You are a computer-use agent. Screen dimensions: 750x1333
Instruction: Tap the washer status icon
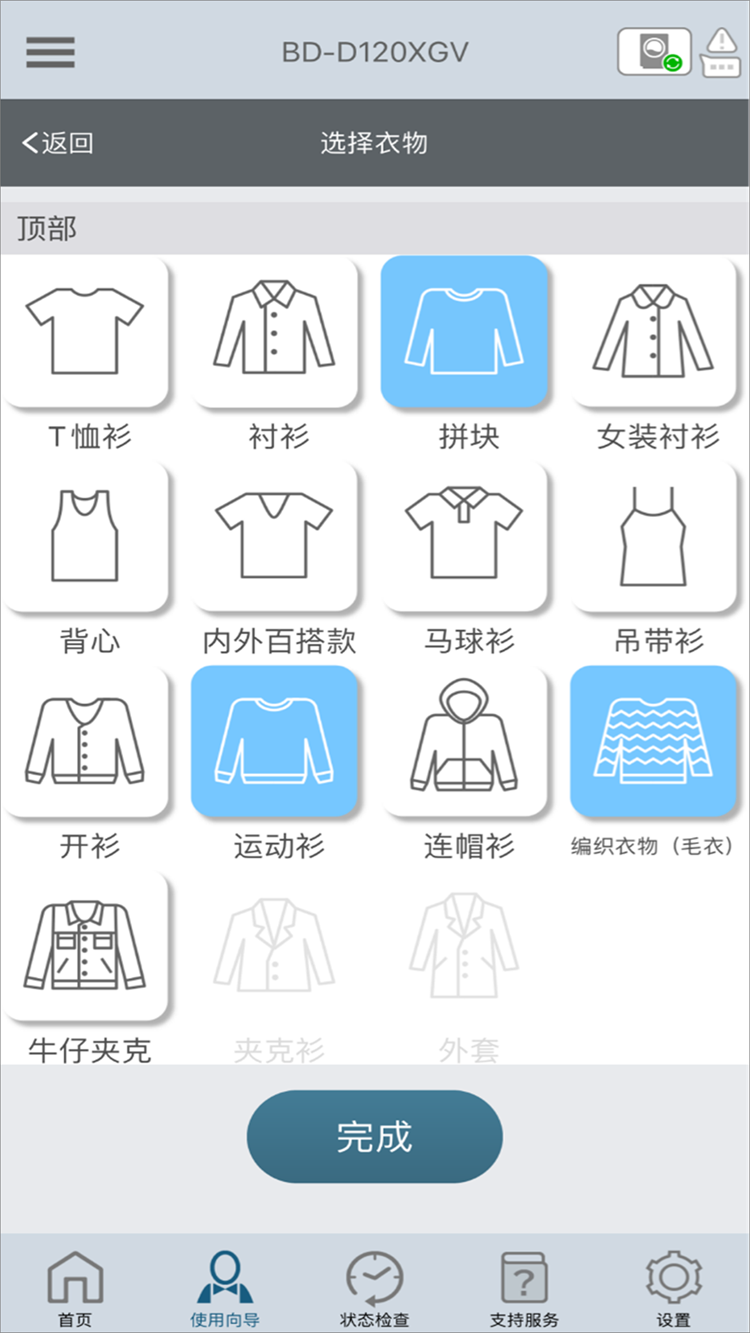tap(654, 52)
